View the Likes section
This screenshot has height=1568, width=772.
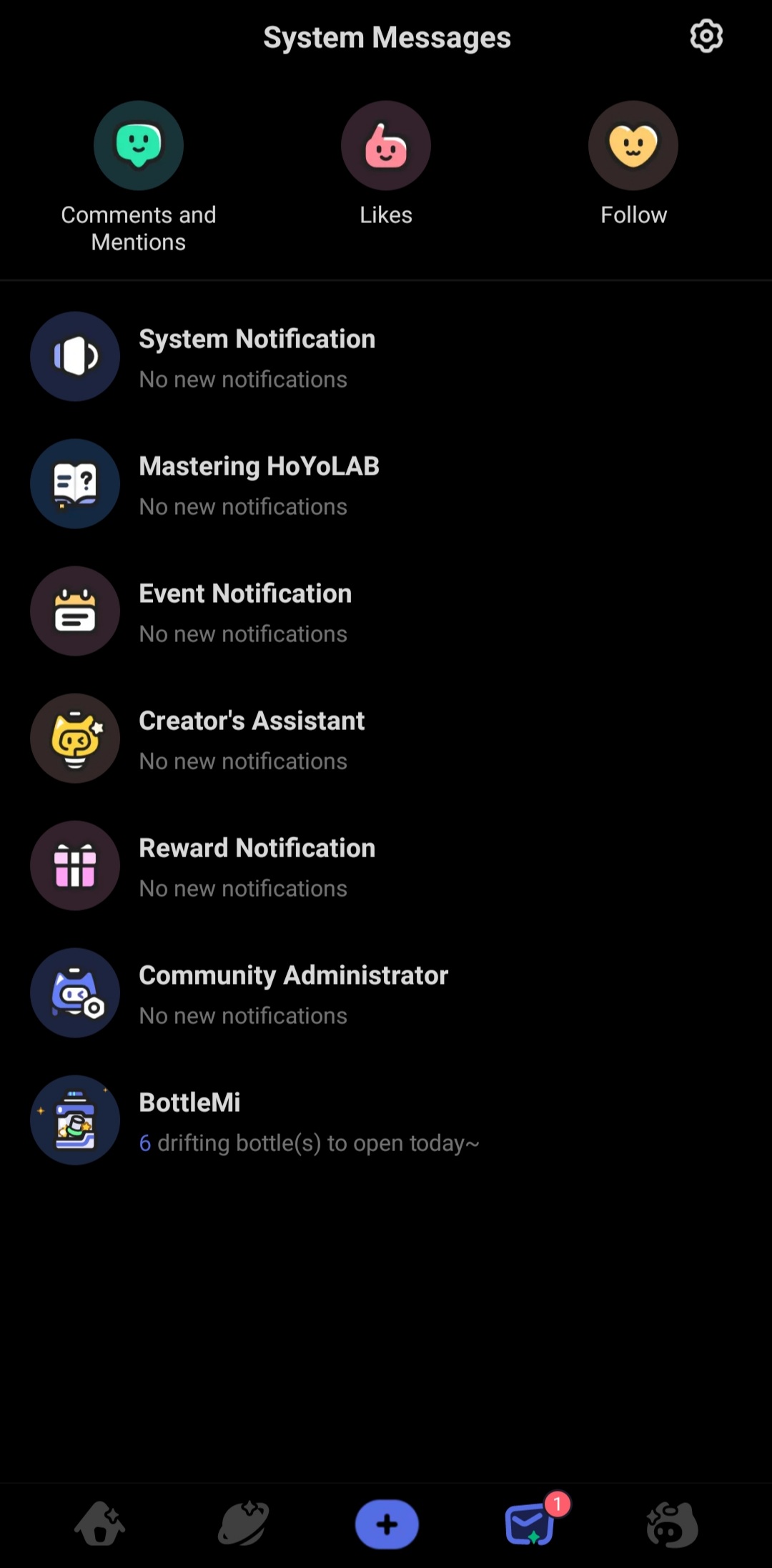tap(386, 147)
